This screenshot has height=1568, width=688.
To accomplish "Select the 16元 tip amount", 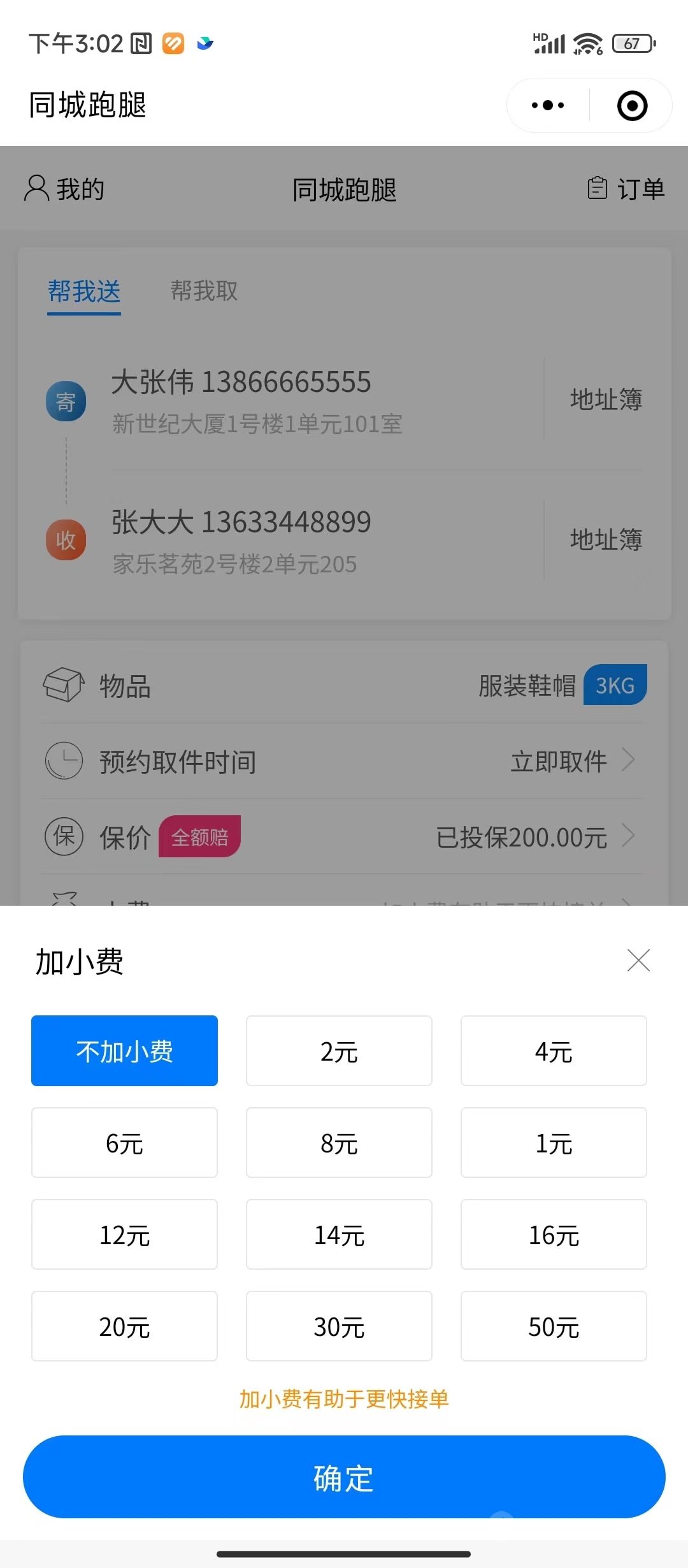I will [x=554, y=1235].
